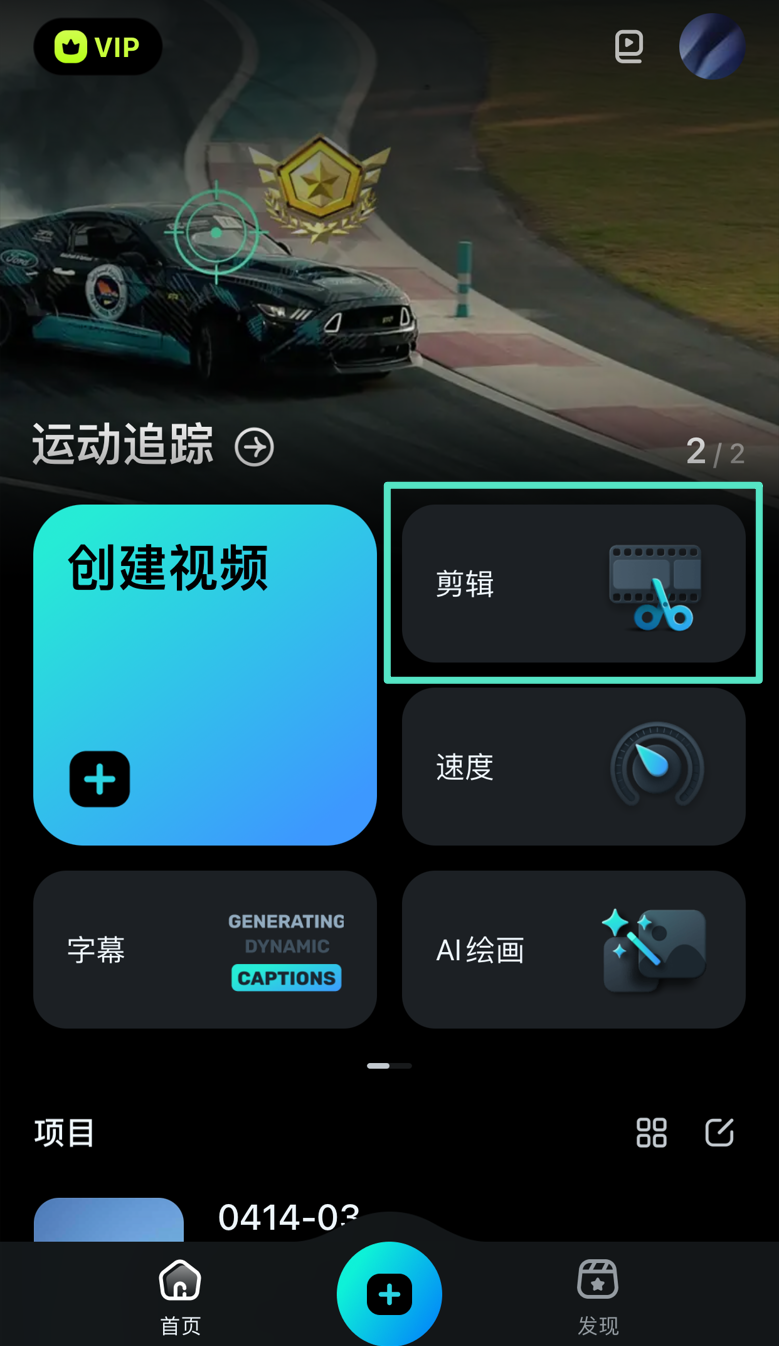Switch to the 首页 tab

pos(180,1295)
